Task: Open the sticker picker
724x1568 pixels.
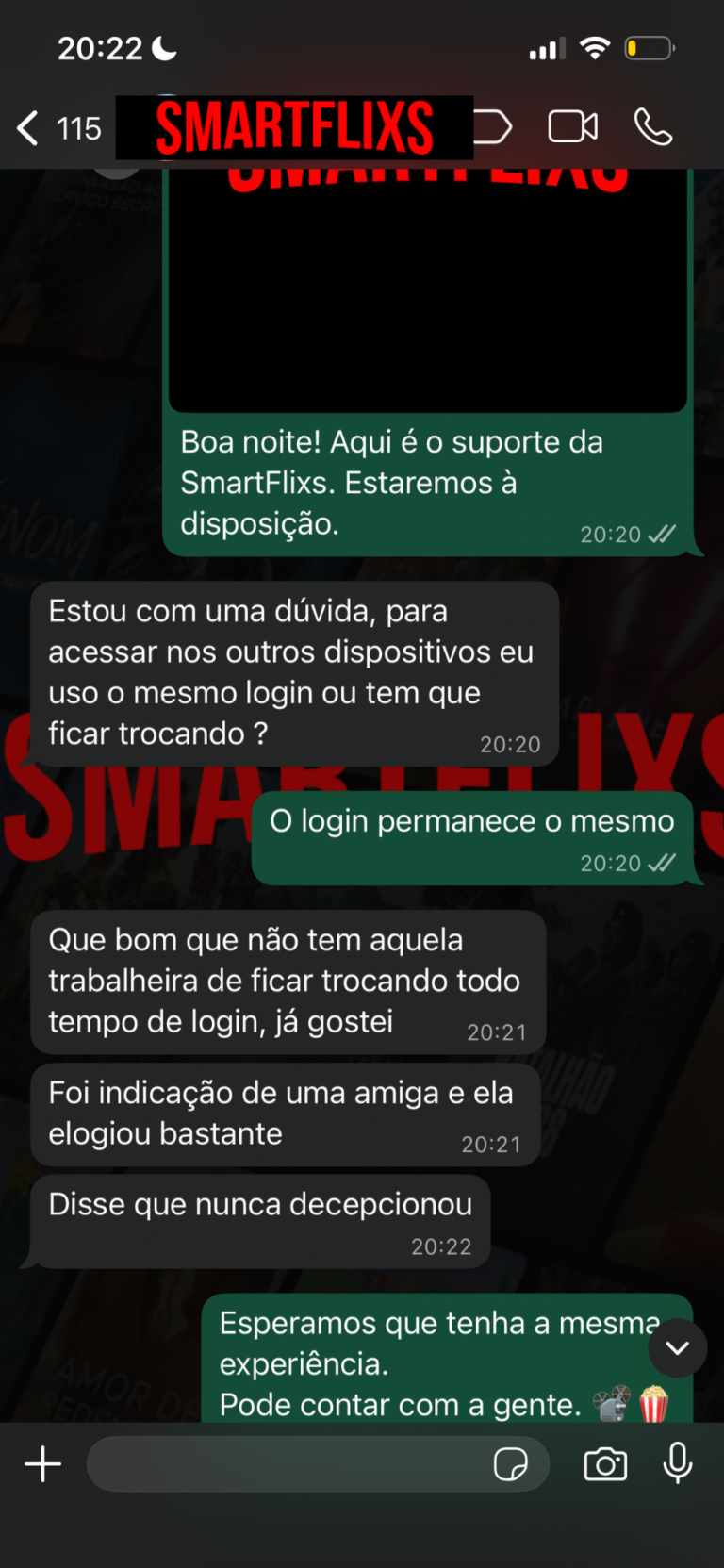Action: [x=510, y=1464]
